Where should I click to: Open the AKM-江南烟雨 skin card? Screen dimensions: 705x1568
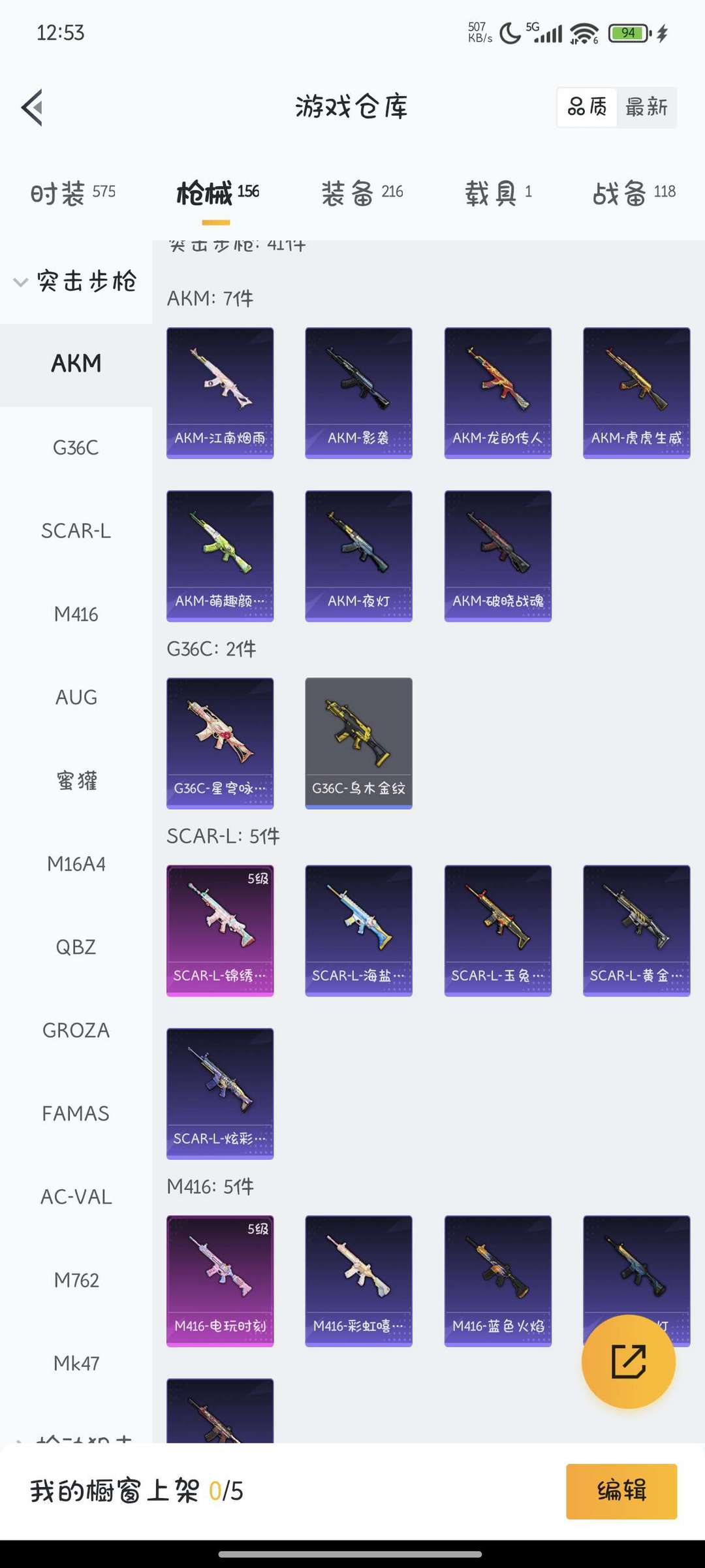[220, 392]
